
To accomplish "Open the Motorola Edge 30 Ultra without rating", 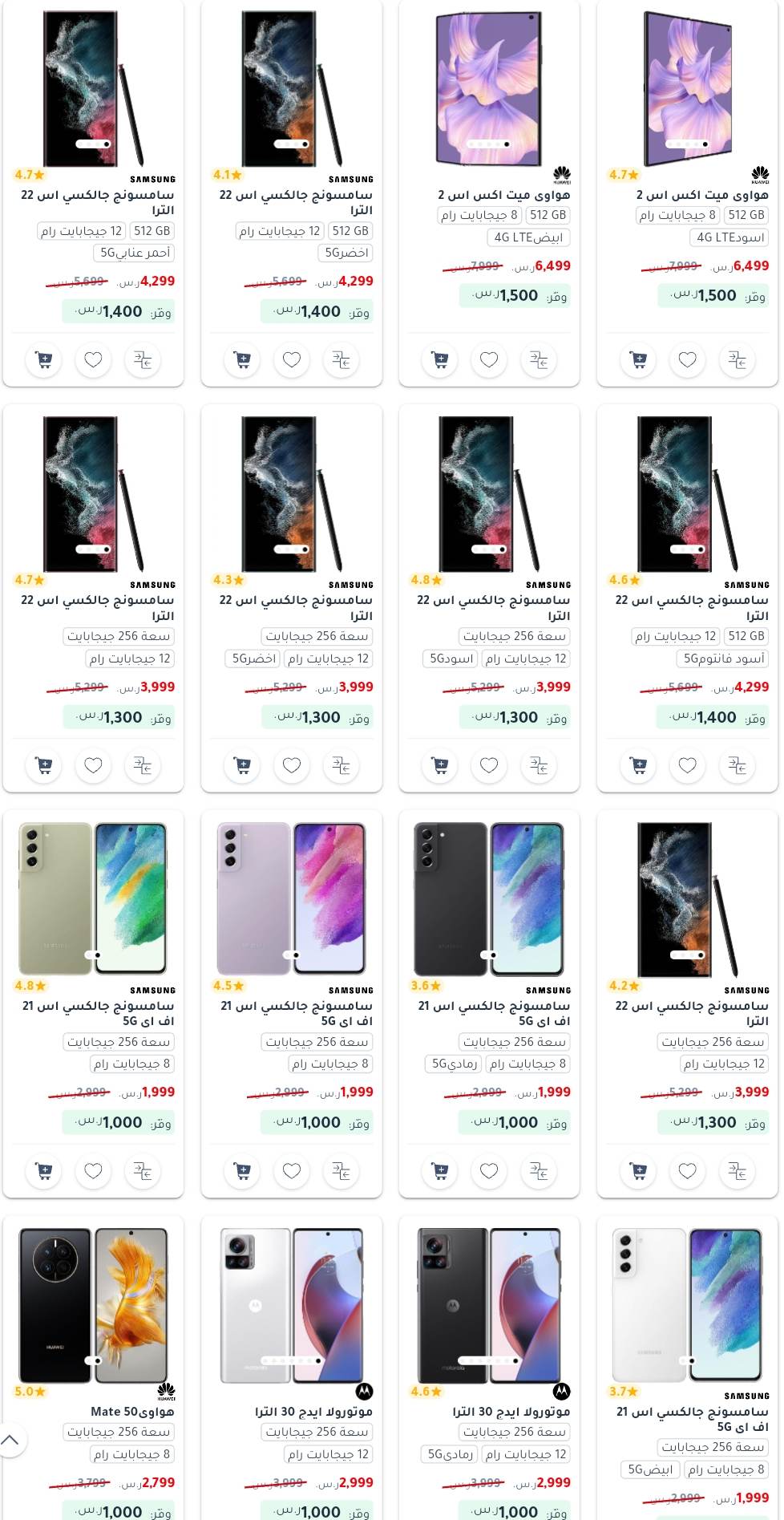I will pyautogui.click(x=292, y=1368).
